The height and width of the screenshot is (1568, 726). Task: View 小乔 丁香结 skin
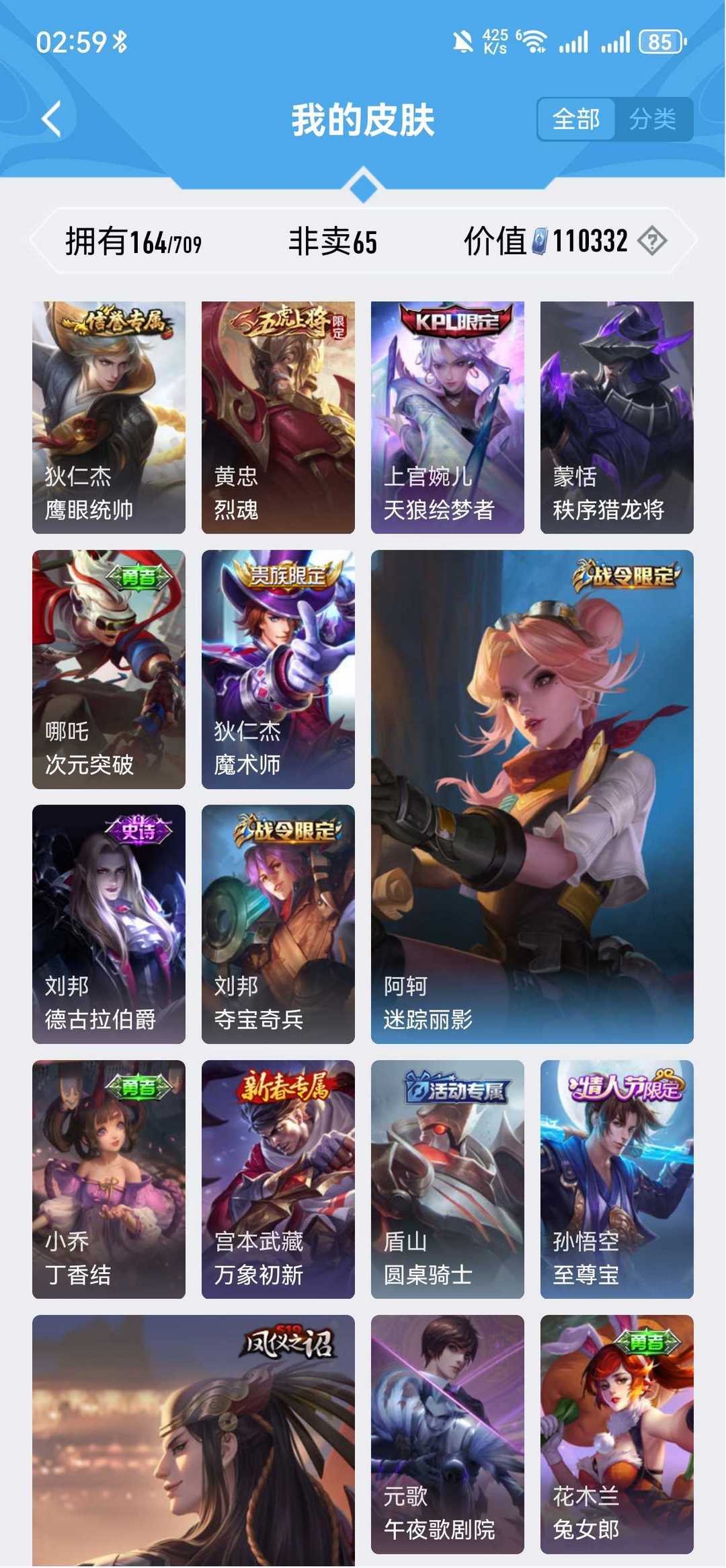[109, 1179]
